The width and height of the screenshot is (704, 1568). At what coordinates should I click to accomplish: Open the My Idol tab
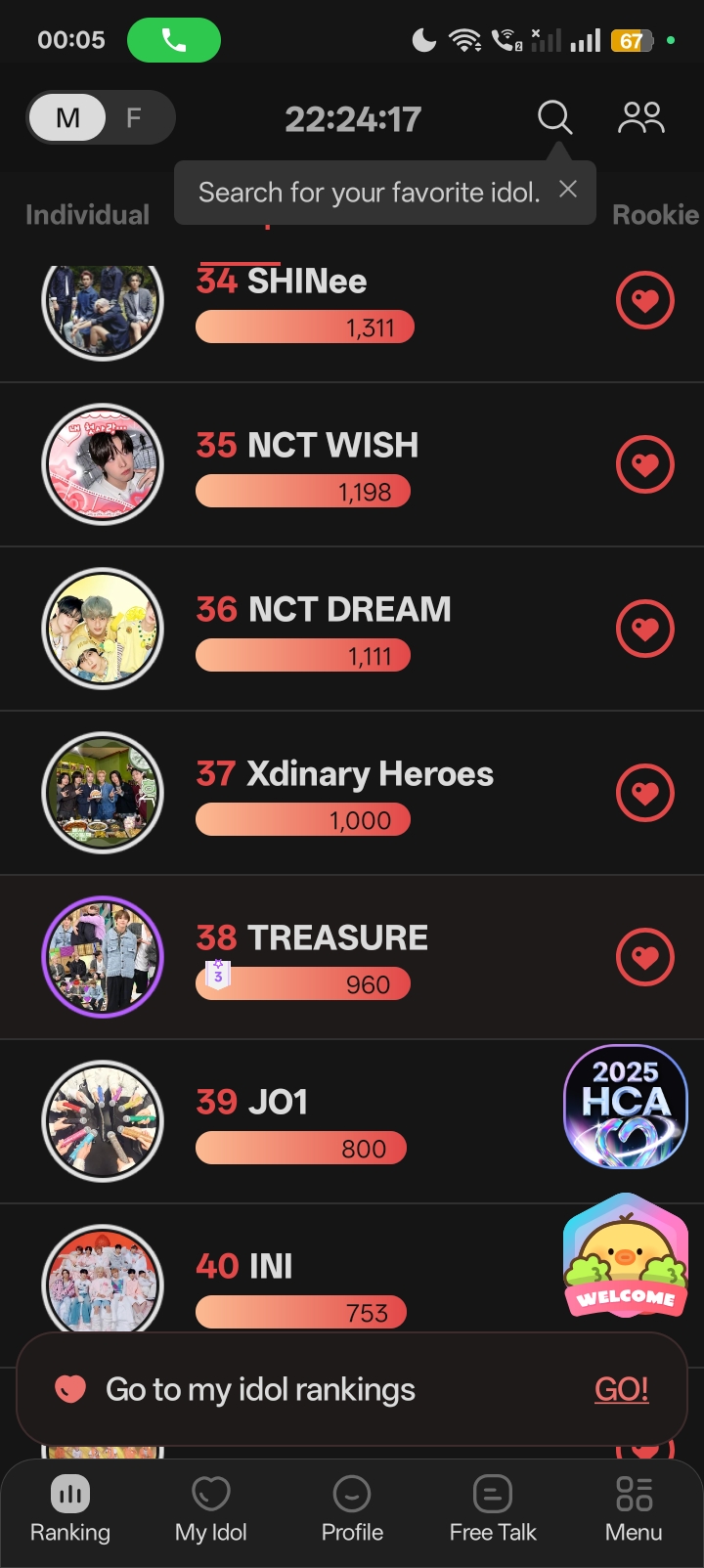[211, 1509]
